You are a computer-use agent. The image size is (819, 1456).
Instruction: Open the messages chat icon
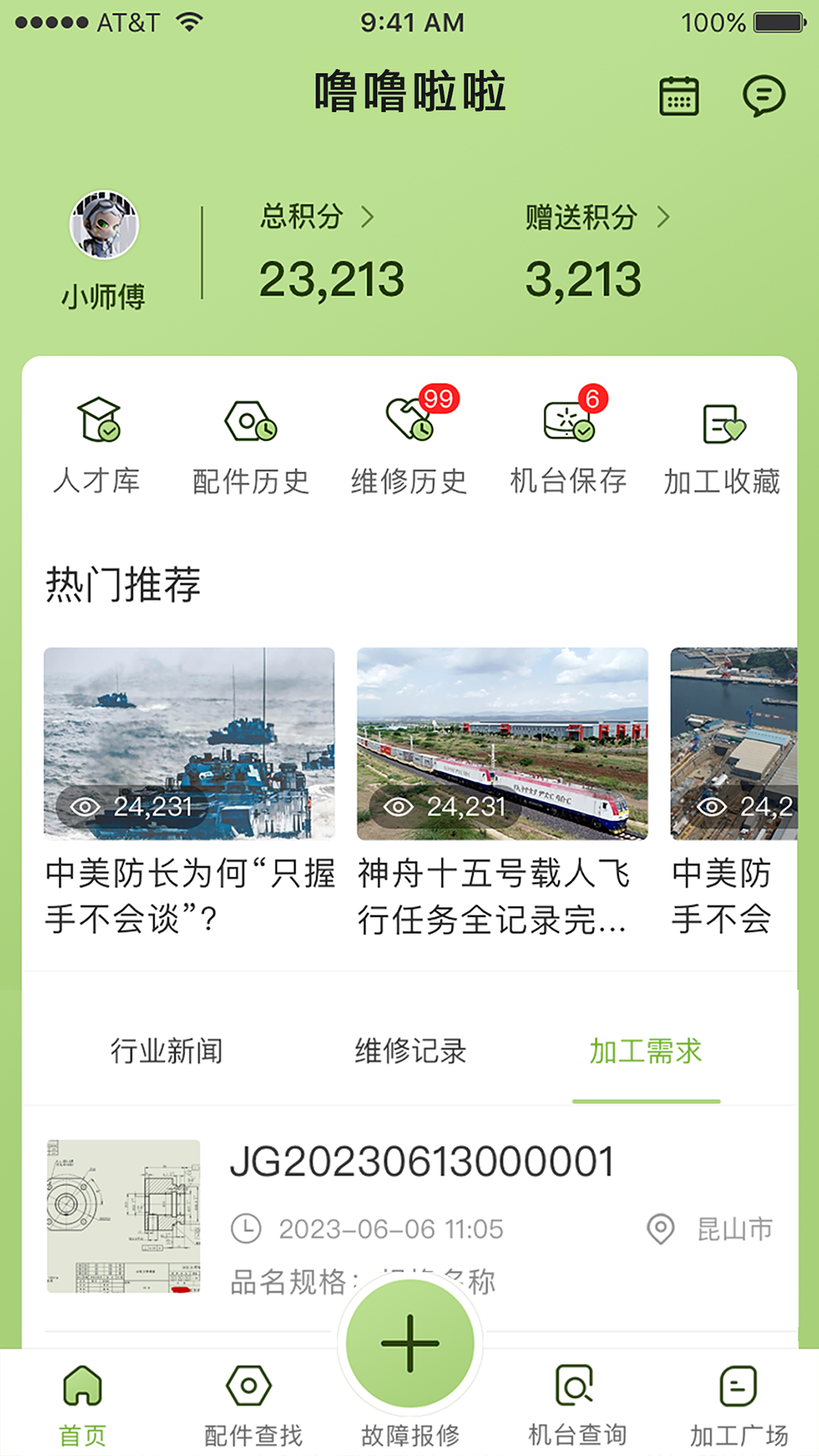point(763,96)
